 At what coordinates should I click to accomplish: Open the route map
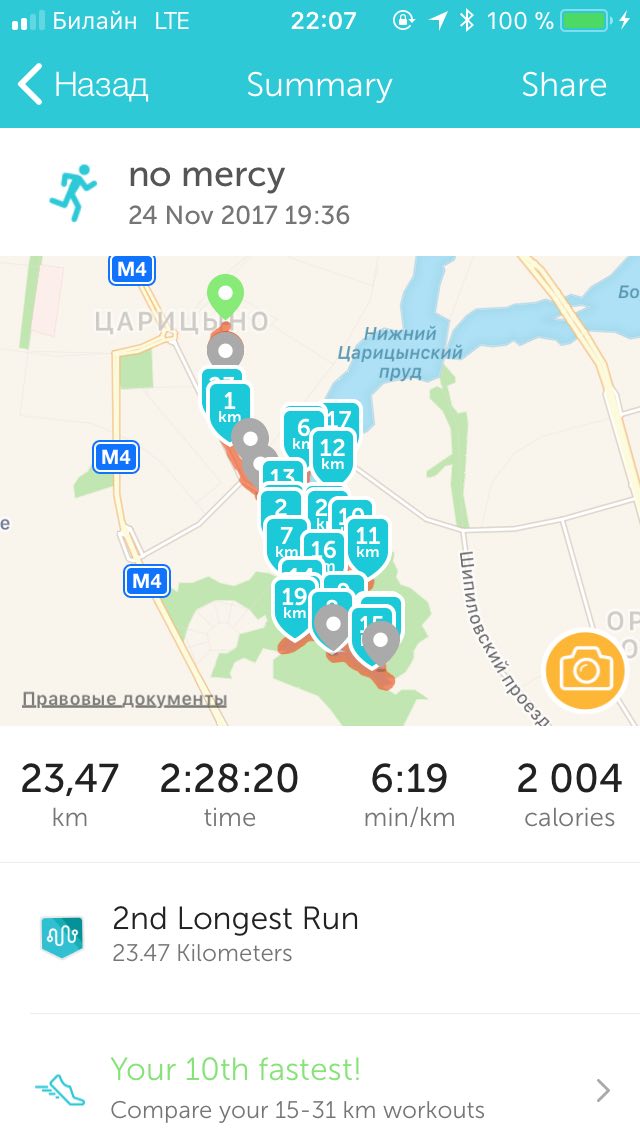tap(320, 490)
